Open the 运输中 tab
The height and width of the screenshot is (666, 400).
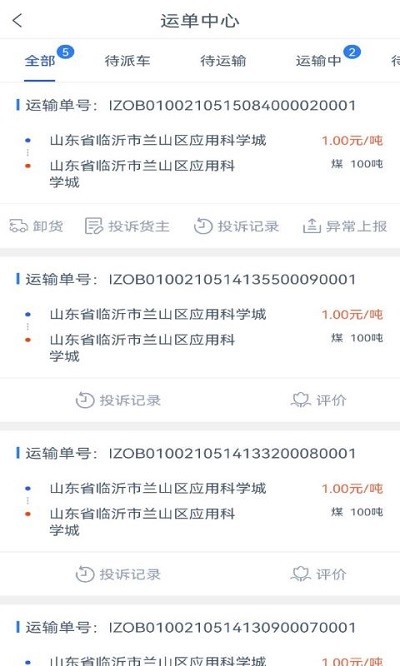[318, 61]
